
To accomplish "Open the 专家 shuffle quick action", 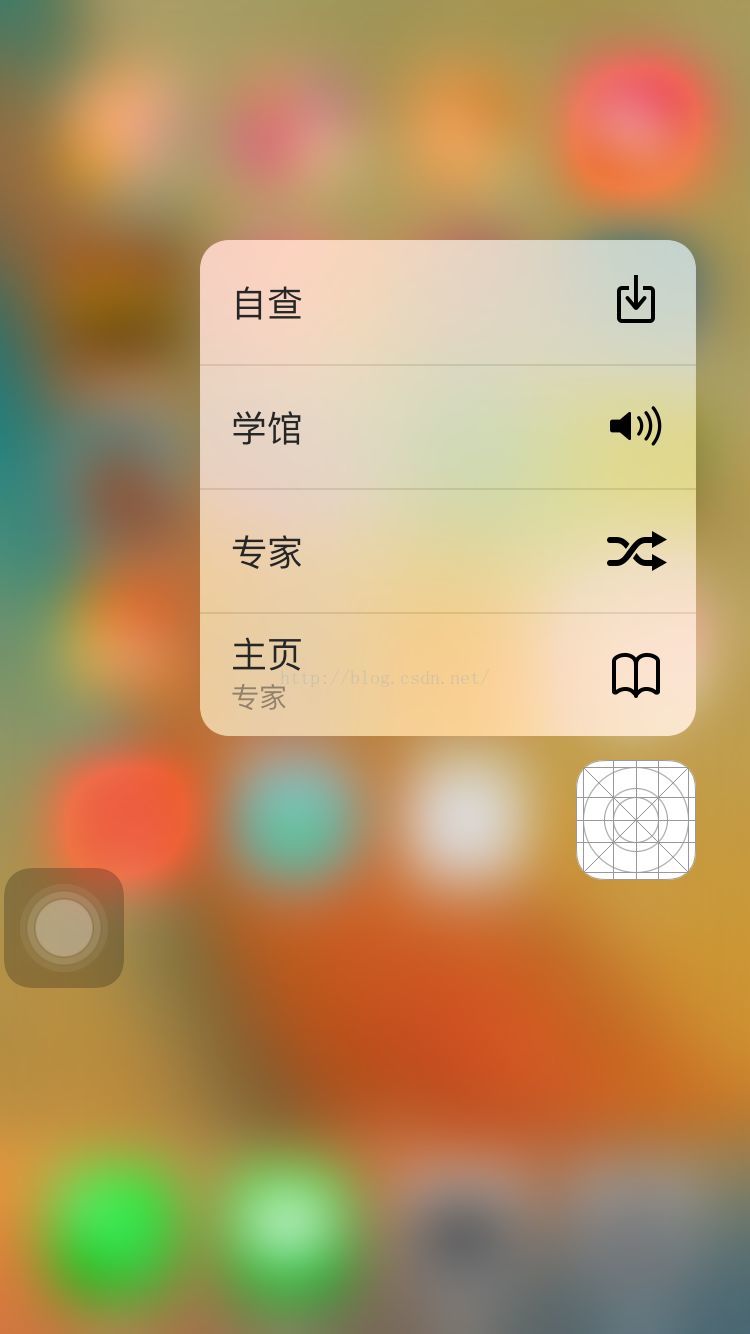I will click(x=447, y=551).
